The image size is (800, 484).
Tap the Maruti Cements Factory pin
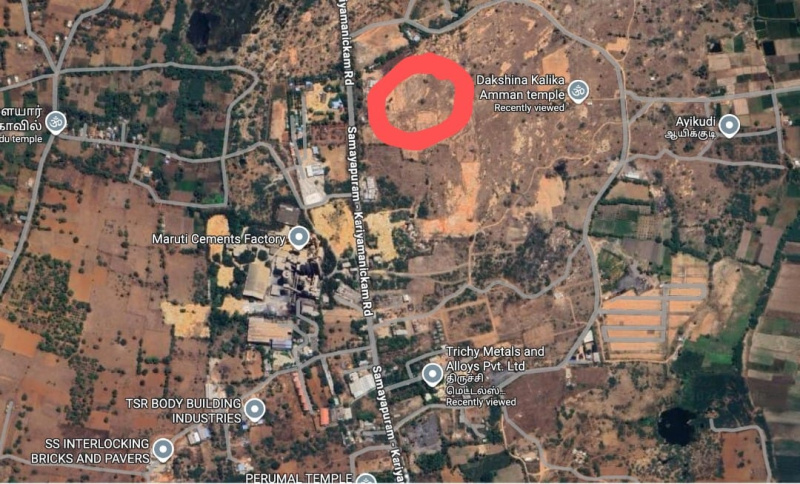298,237
